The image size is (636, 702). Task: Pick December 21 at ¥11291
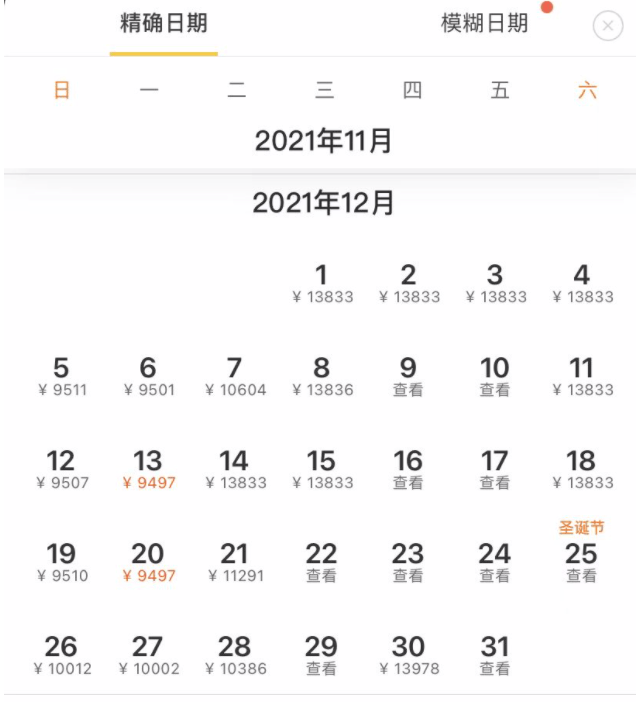[x=234, y=562]
